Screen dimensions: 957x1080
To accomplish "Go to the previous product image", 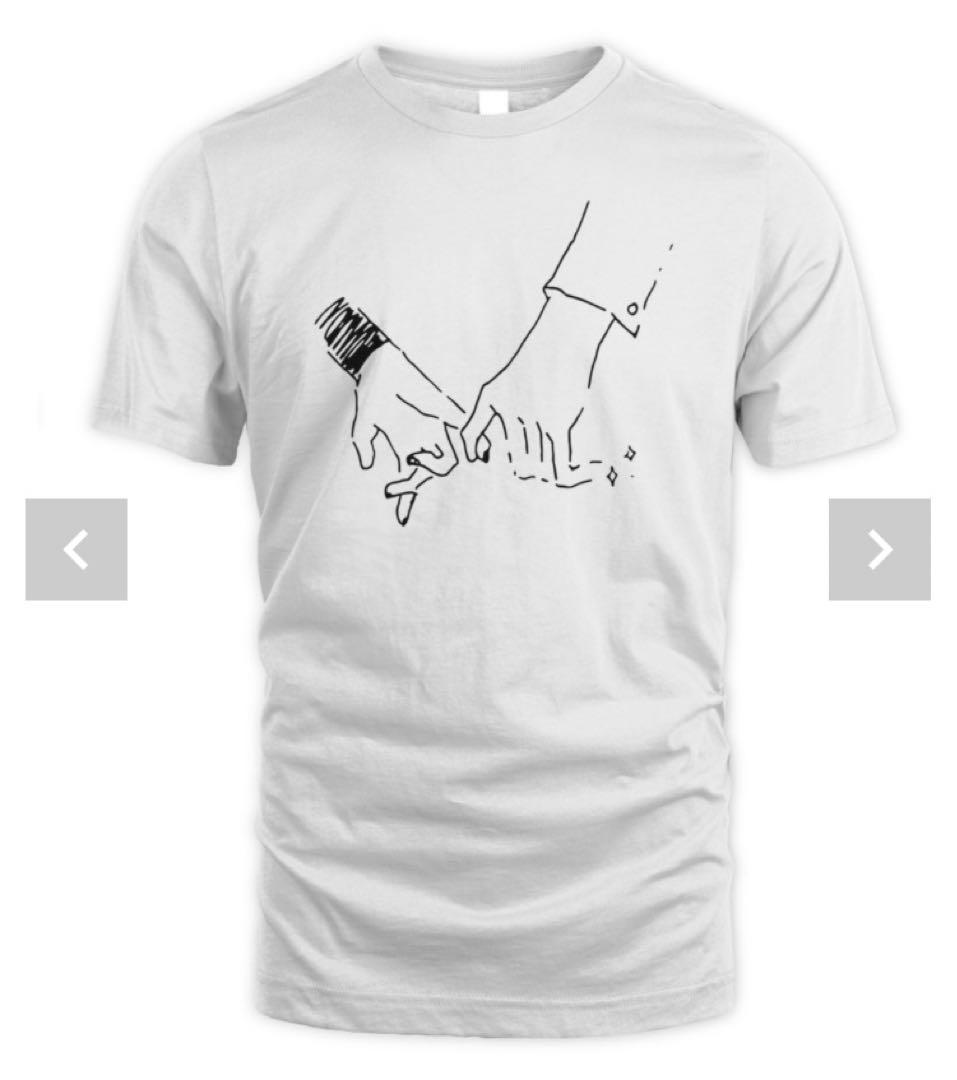I will 76,549.
